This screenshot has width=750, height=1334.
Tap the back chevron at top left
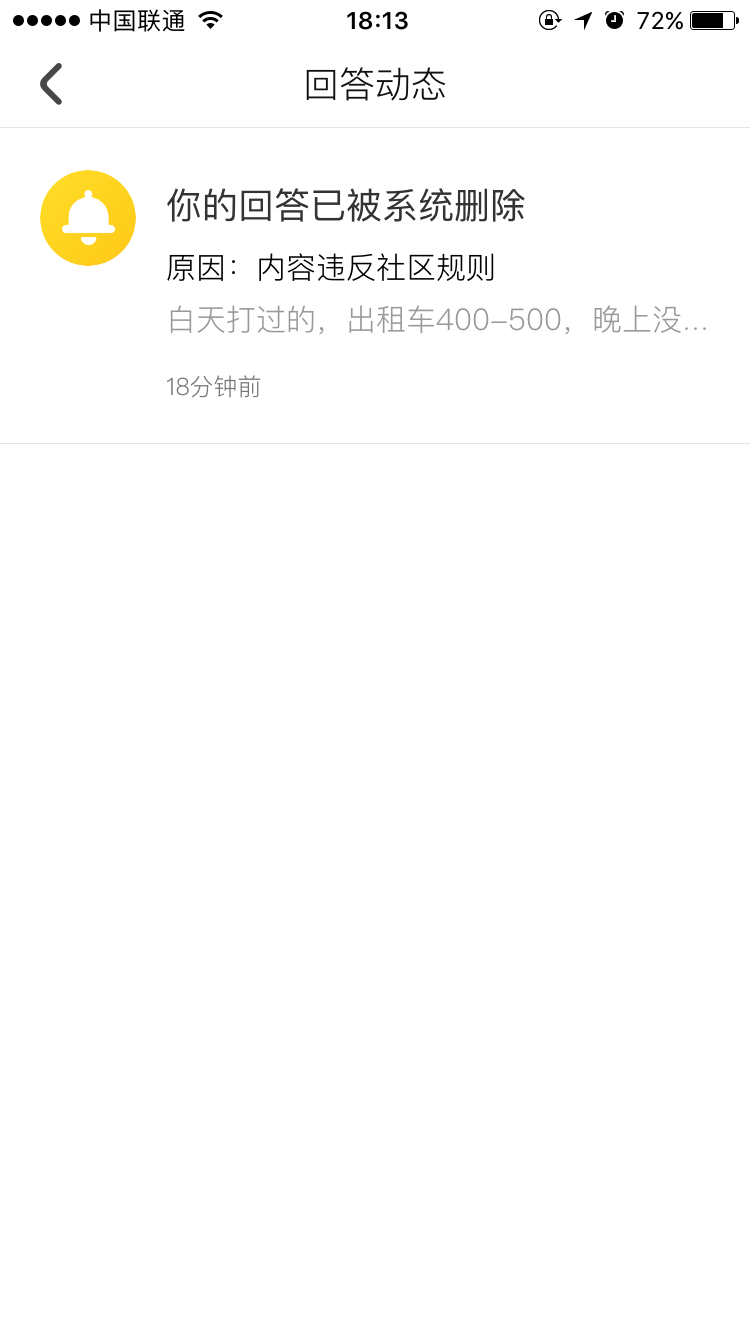pyautogui.click(x=51, y=84)
